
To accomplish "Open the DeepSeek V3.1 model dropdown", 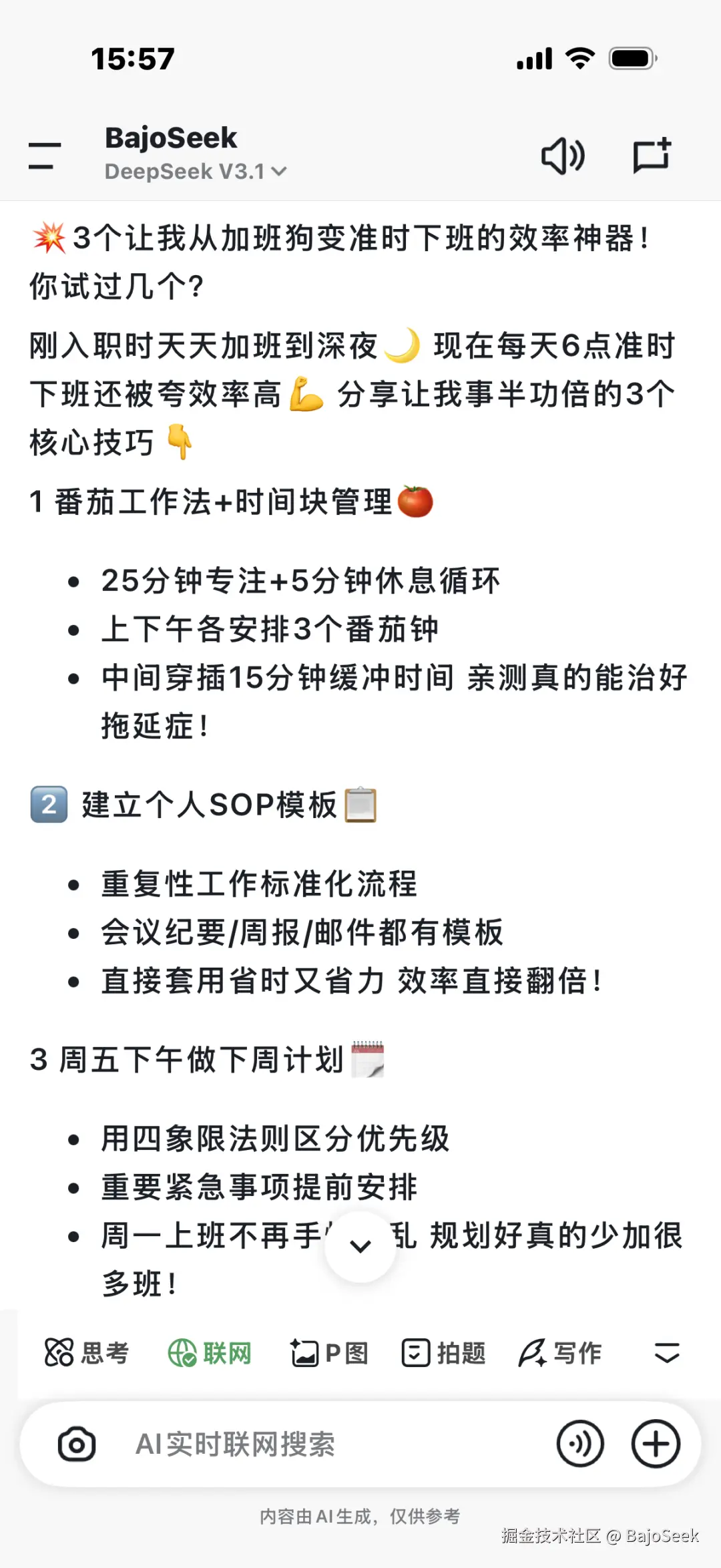I will 195,172.
